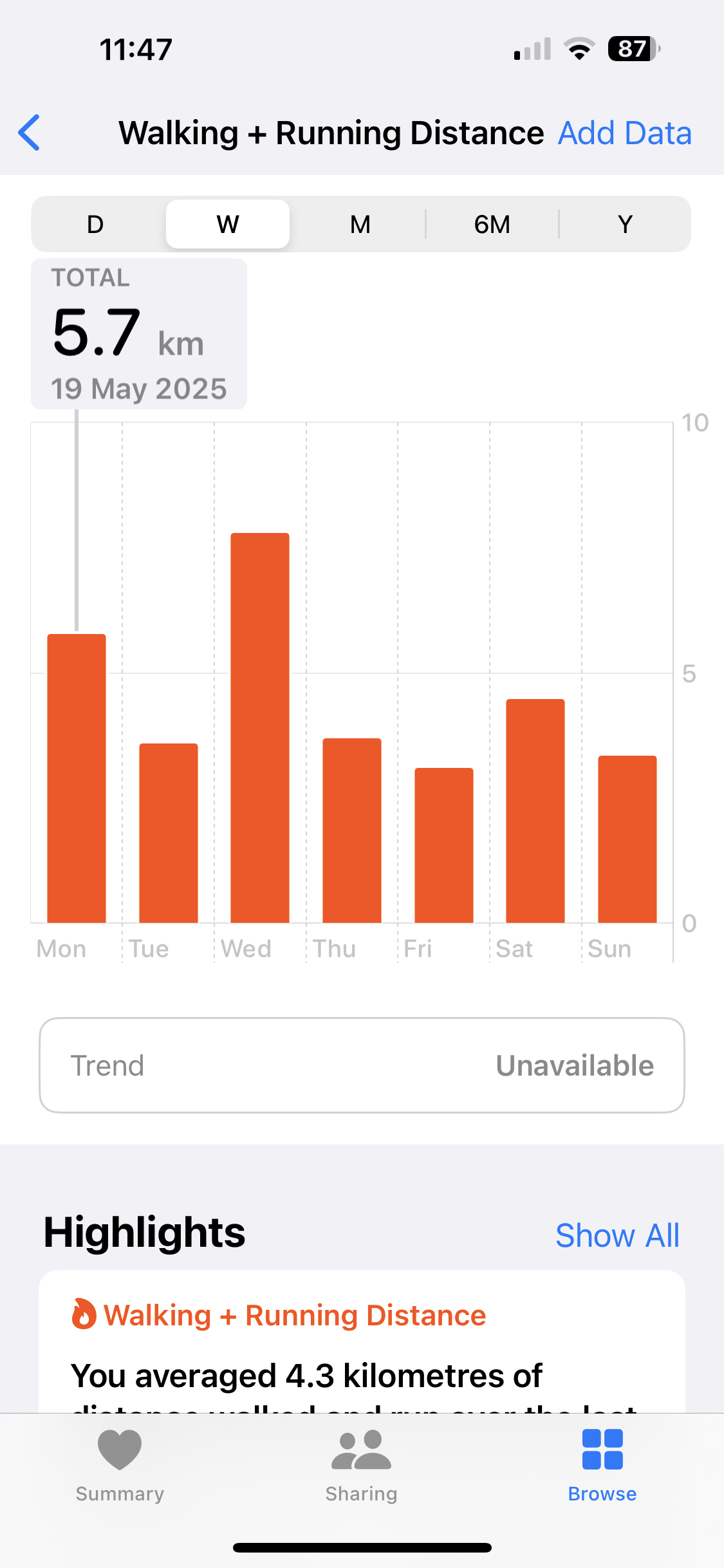The height and width of the screenshot is (1568, 724).
Task: Switch to the D day view
Action: [95, 224]
